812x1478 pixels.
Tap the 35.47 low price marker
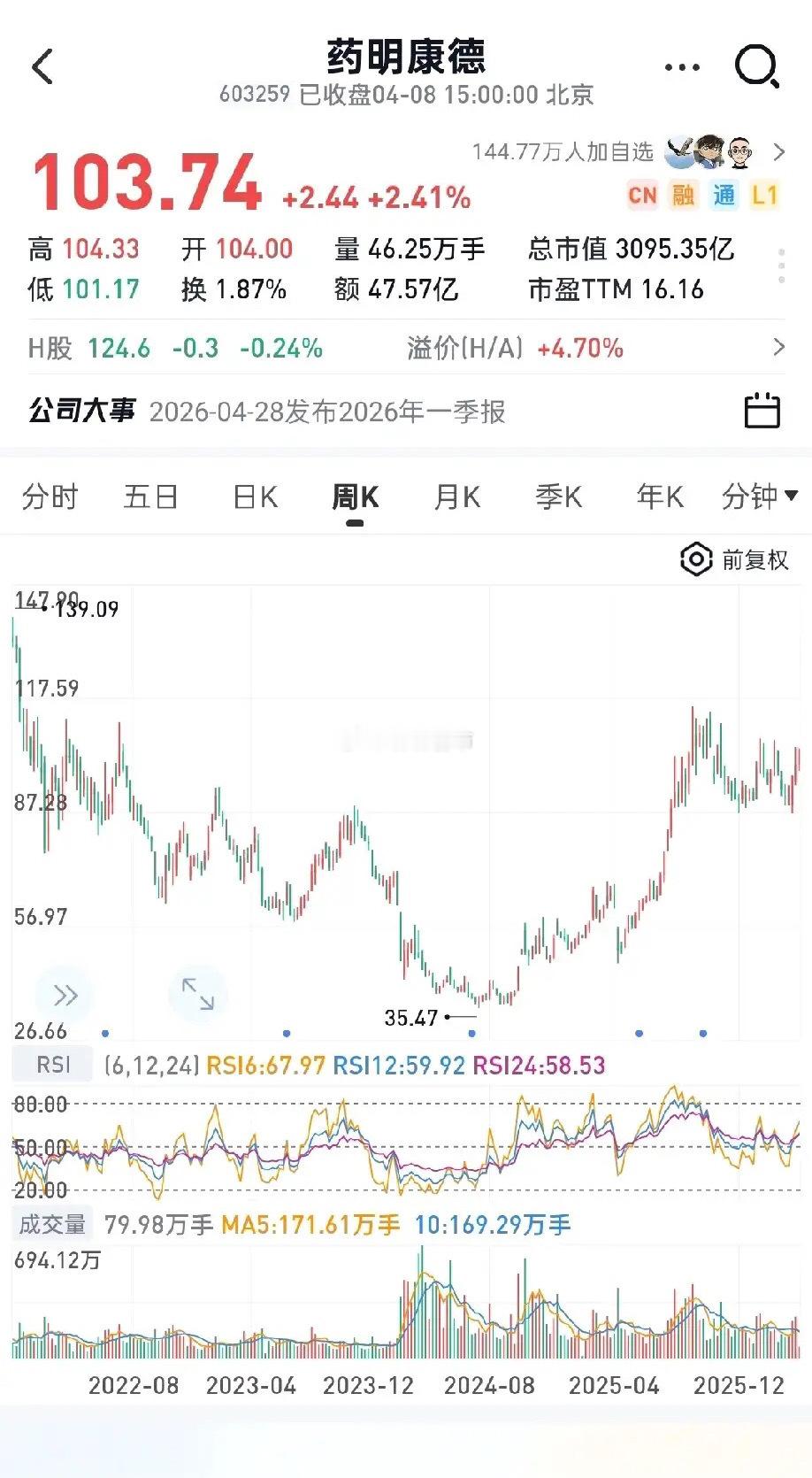(x=412, y=1018)
